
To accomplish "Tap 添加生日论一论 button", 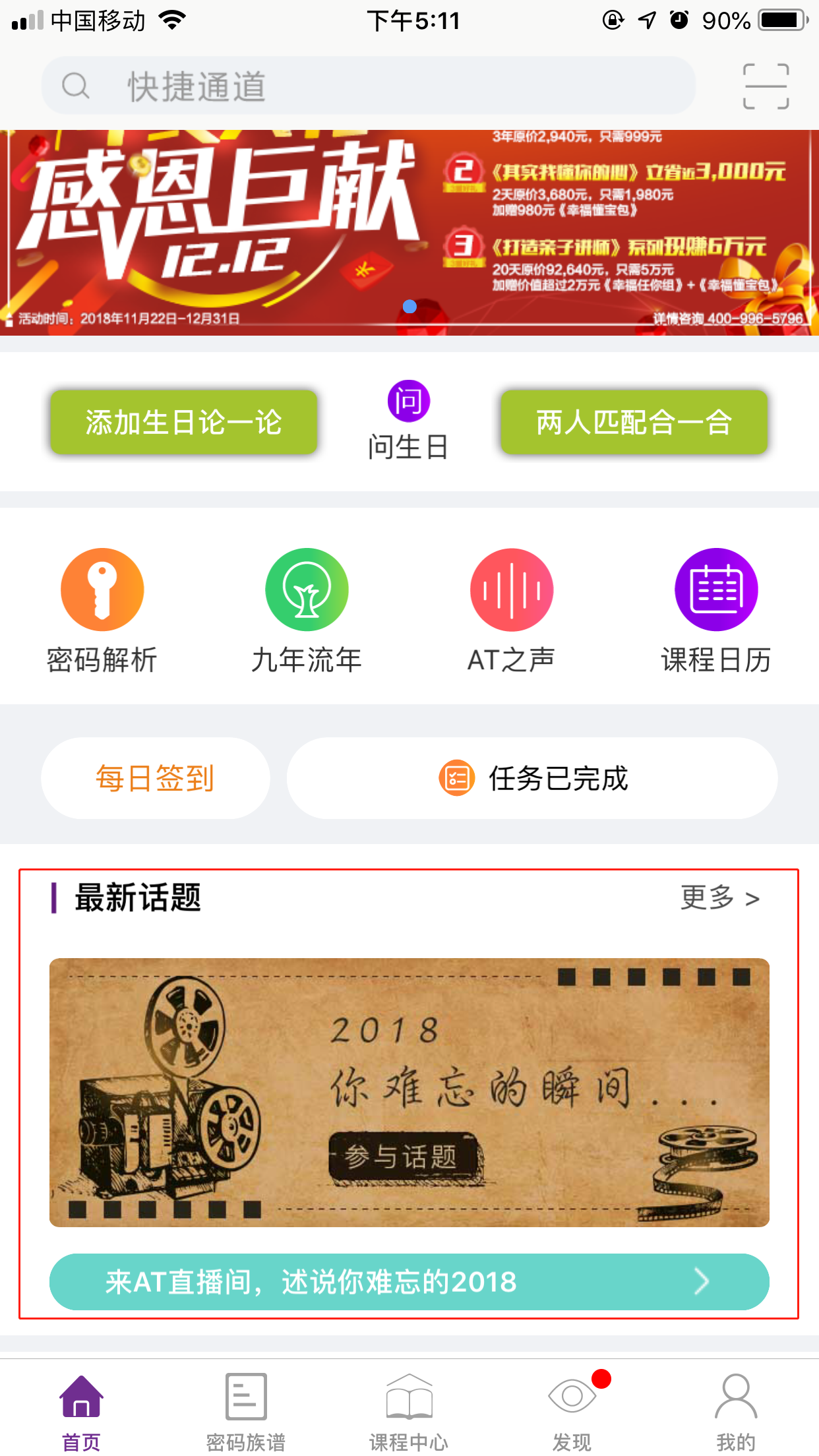I will (x=184, y=422).
